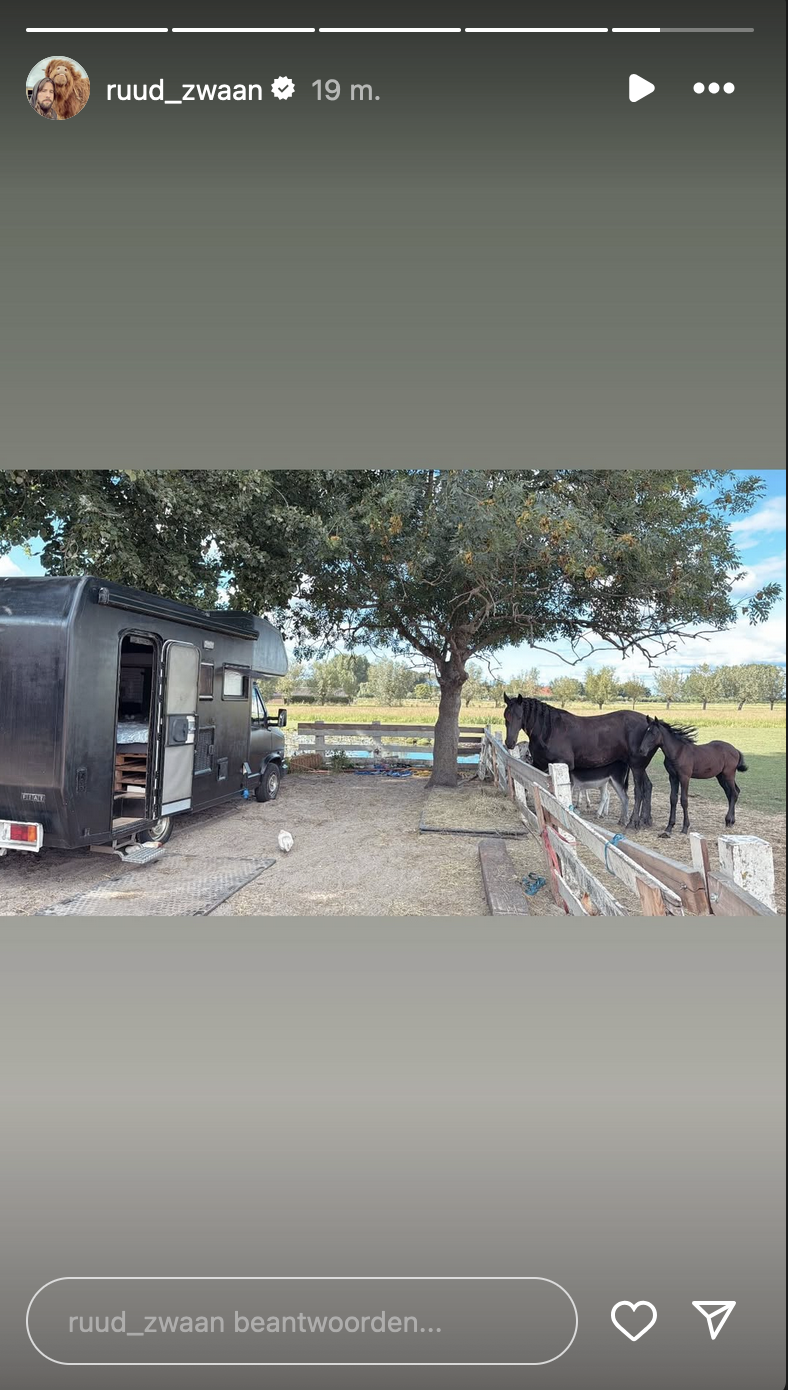Open ruud_zwaan's profile picture
788x1390 pixels.
[x=58, y=88]
